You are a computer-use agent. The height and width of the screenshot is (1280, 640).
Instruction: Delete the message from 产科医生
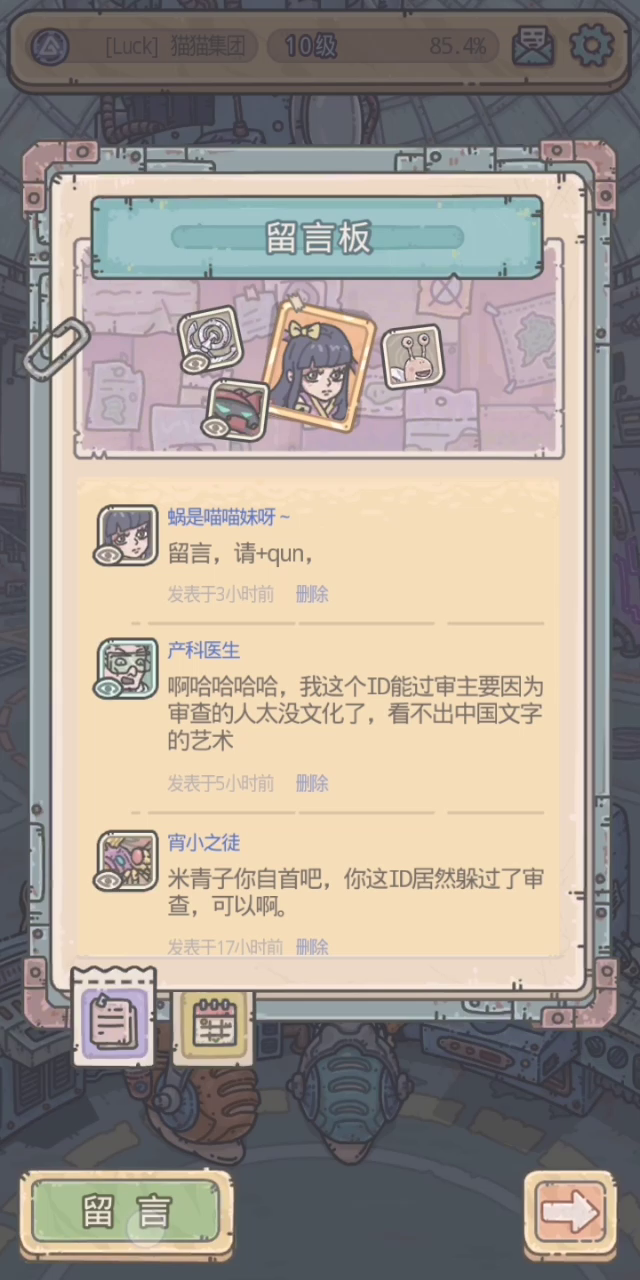[x=312, y=783]
